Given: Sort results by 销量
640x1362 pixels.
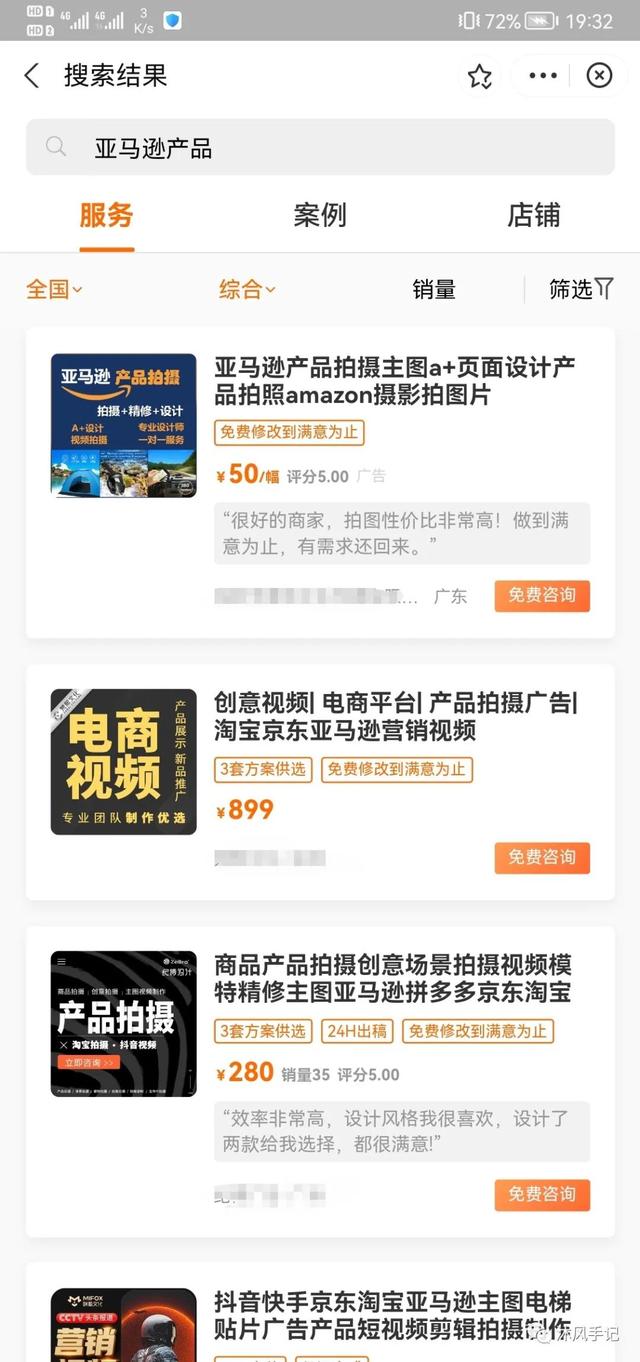Looking at the screenshot, I should pos(434,290).
